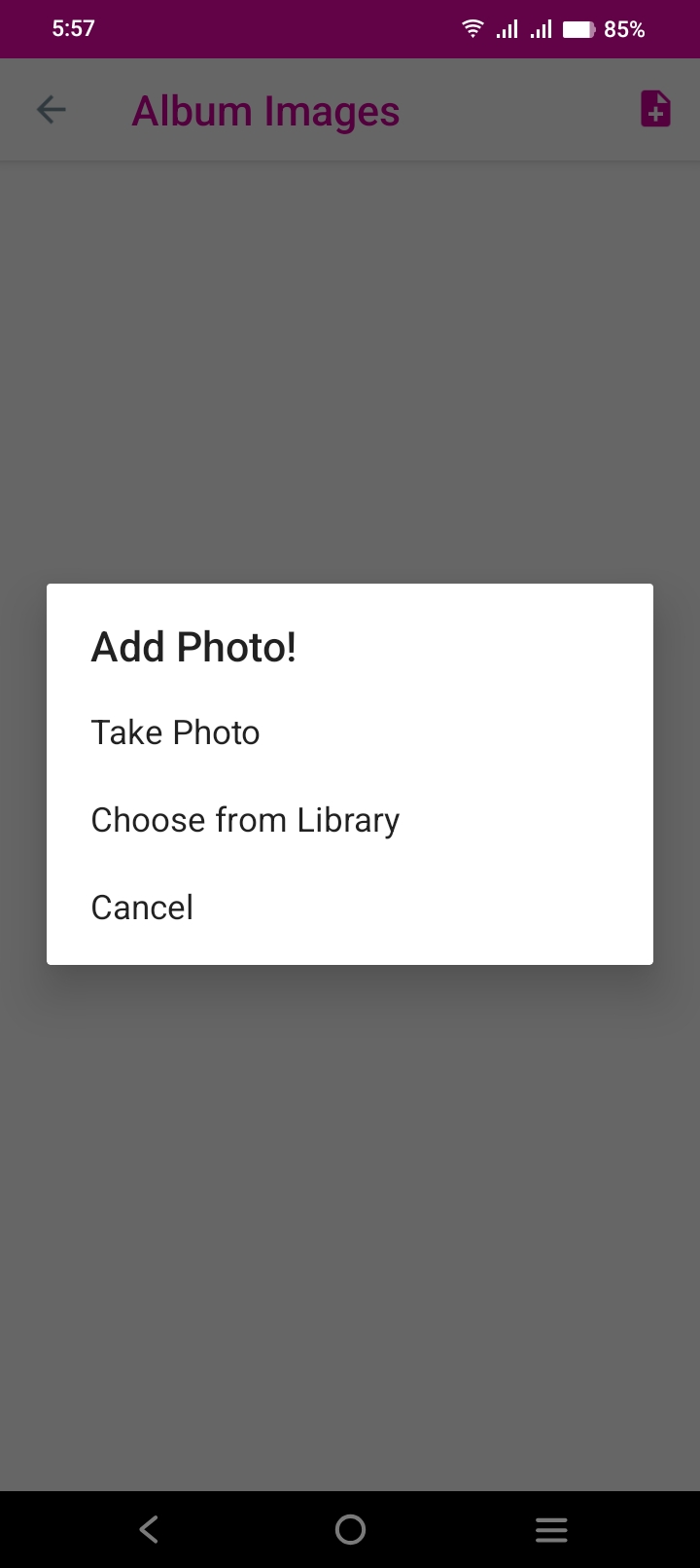Dismiss the dialog with Cancel

(x=142, y=908)
